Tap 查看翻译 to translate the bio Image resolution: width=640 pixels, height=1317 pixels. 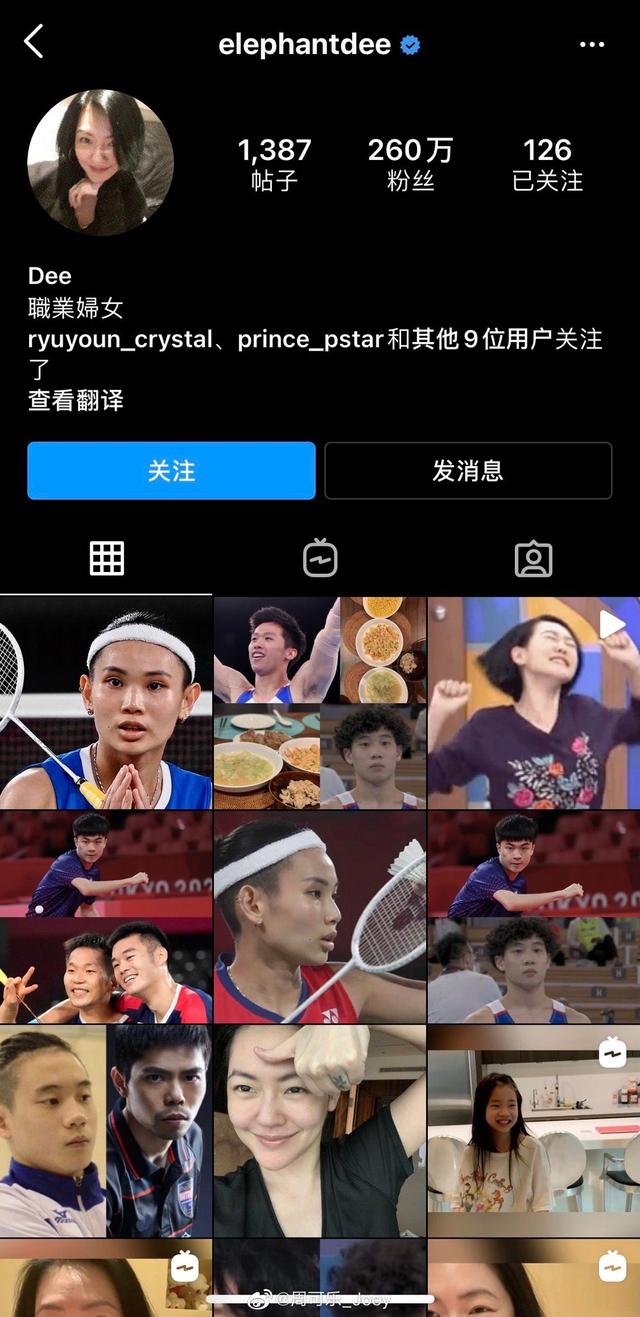(x=76, y=401)
